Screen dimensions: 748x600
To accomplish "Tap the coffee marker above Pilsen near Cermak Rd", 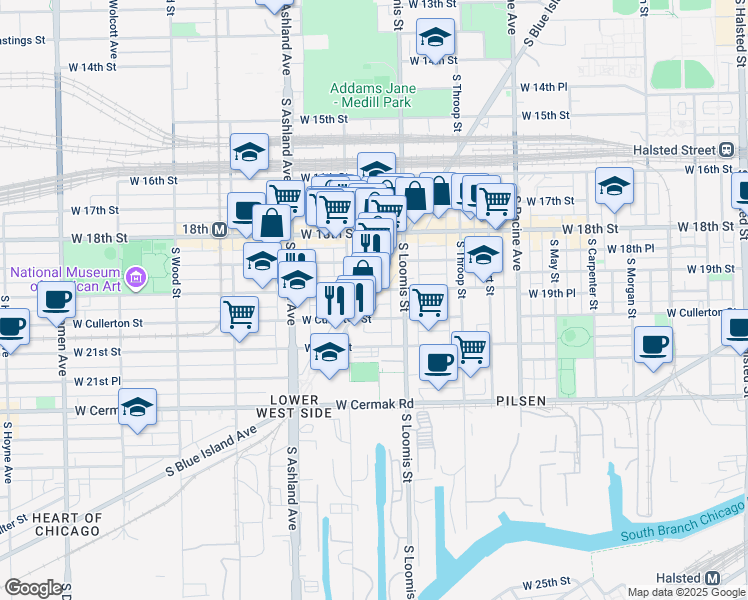I will coord(437,363).
